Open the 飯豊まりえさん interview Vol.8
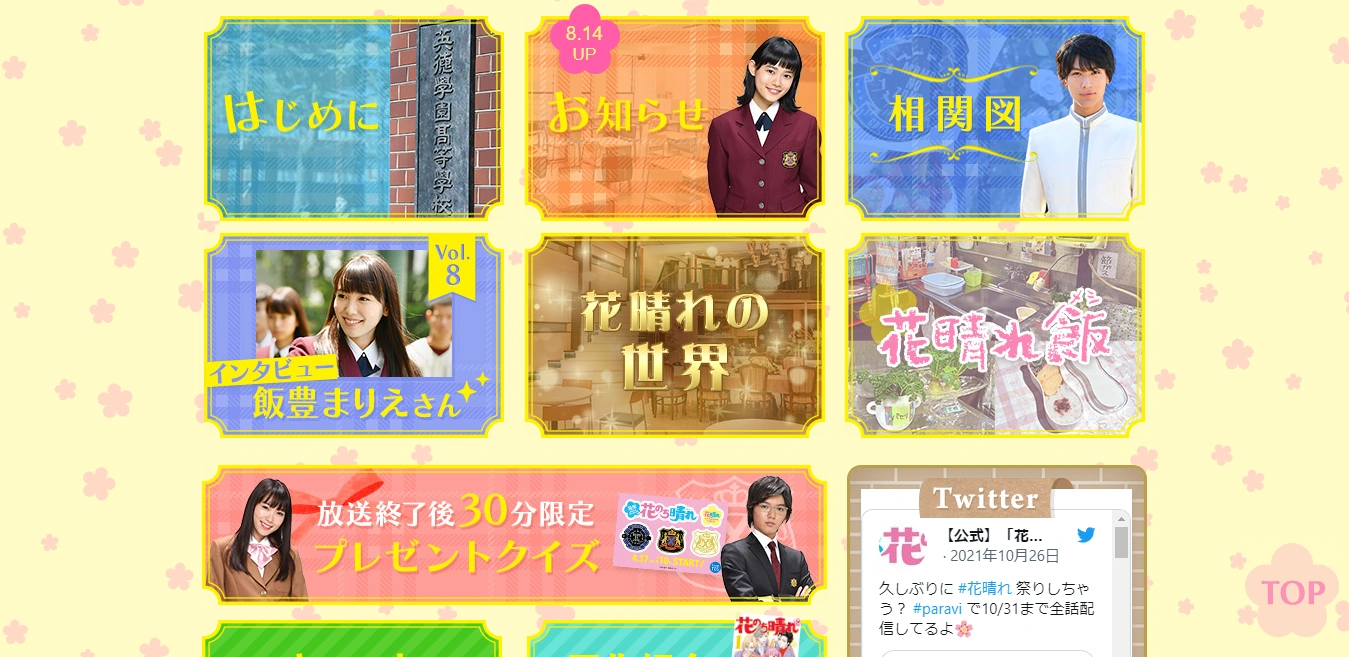Viewport: 1349px width, 657px height. tap(354, 336)
